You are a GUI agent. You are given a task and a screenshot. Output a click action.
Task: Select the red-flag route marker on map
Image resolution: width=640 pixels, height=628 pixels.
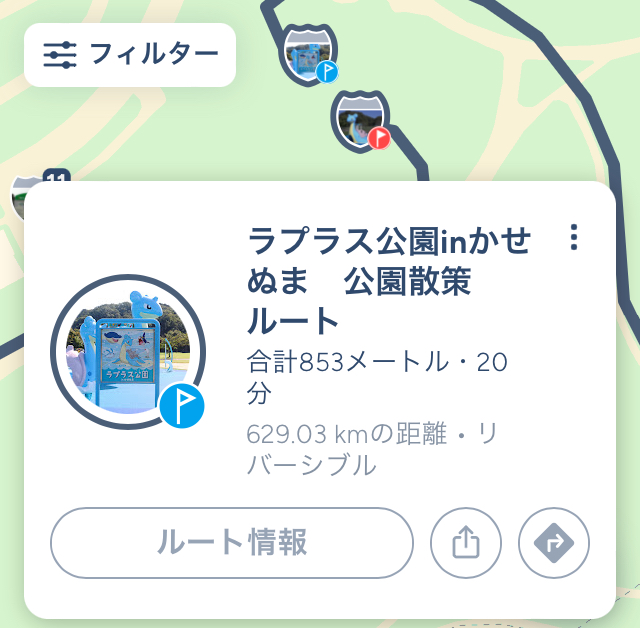(360, 120)
